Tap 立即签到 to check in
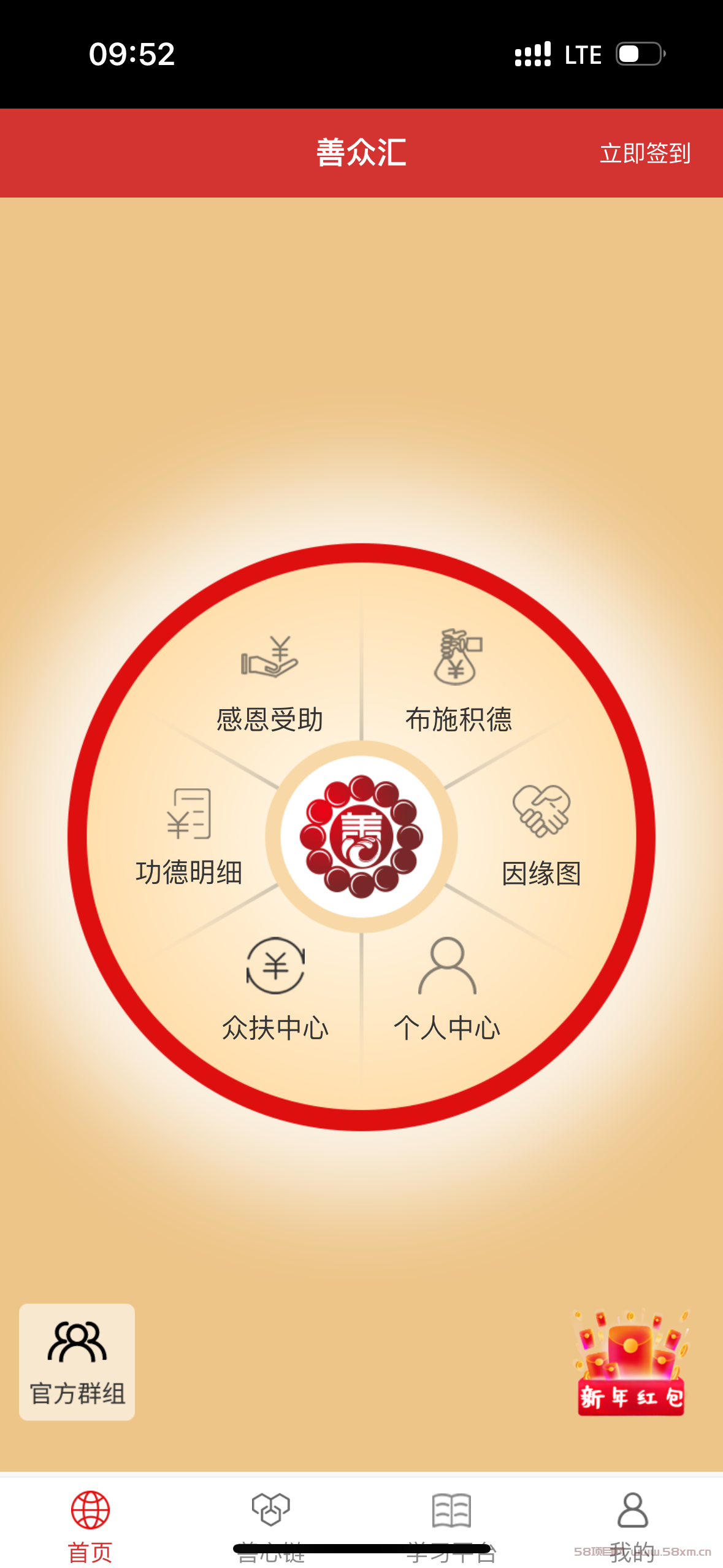Screen dimensions: 723x1568 pyautogui.click(x=645, y=153)
